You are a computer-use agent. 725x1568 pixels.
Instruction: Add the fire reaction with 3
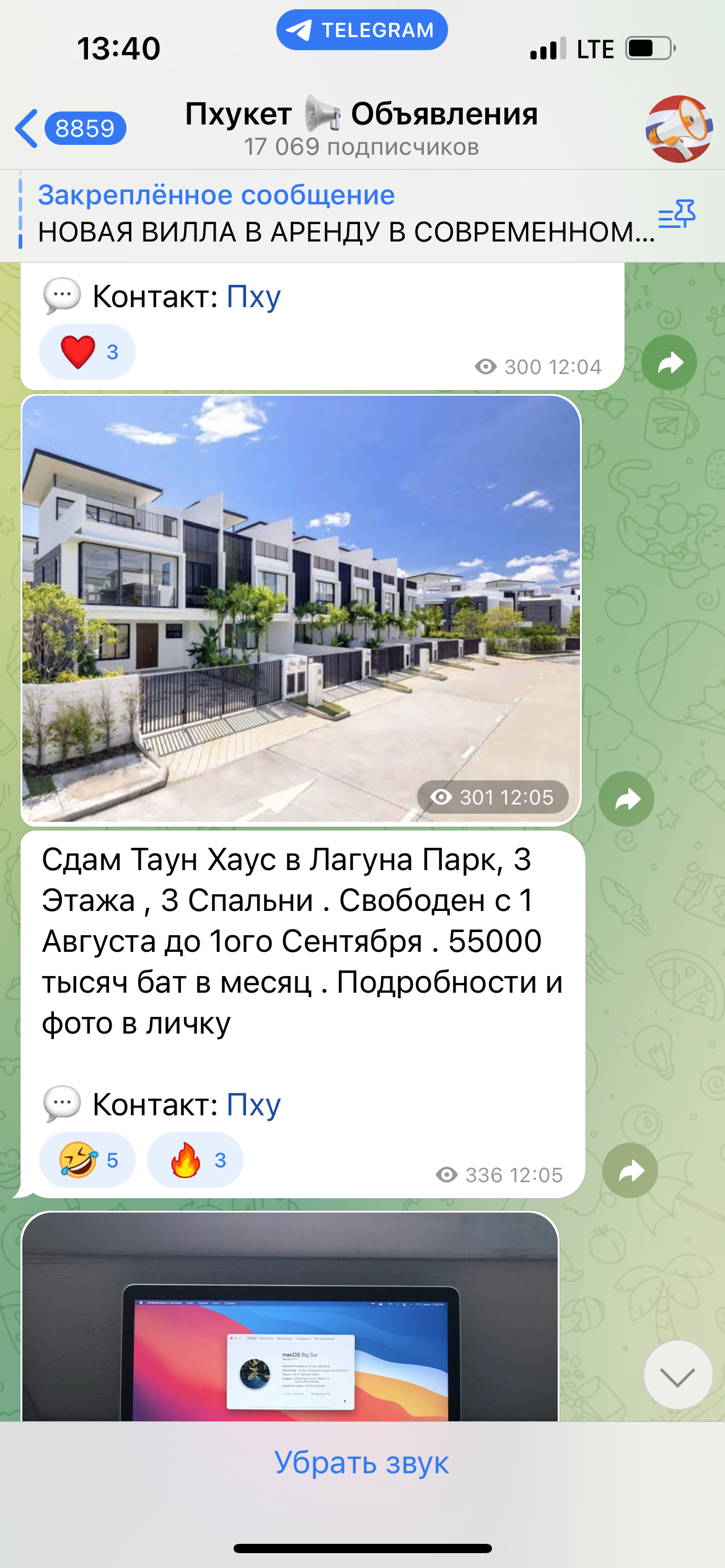pyautogui.click(x=195, y=1160)
